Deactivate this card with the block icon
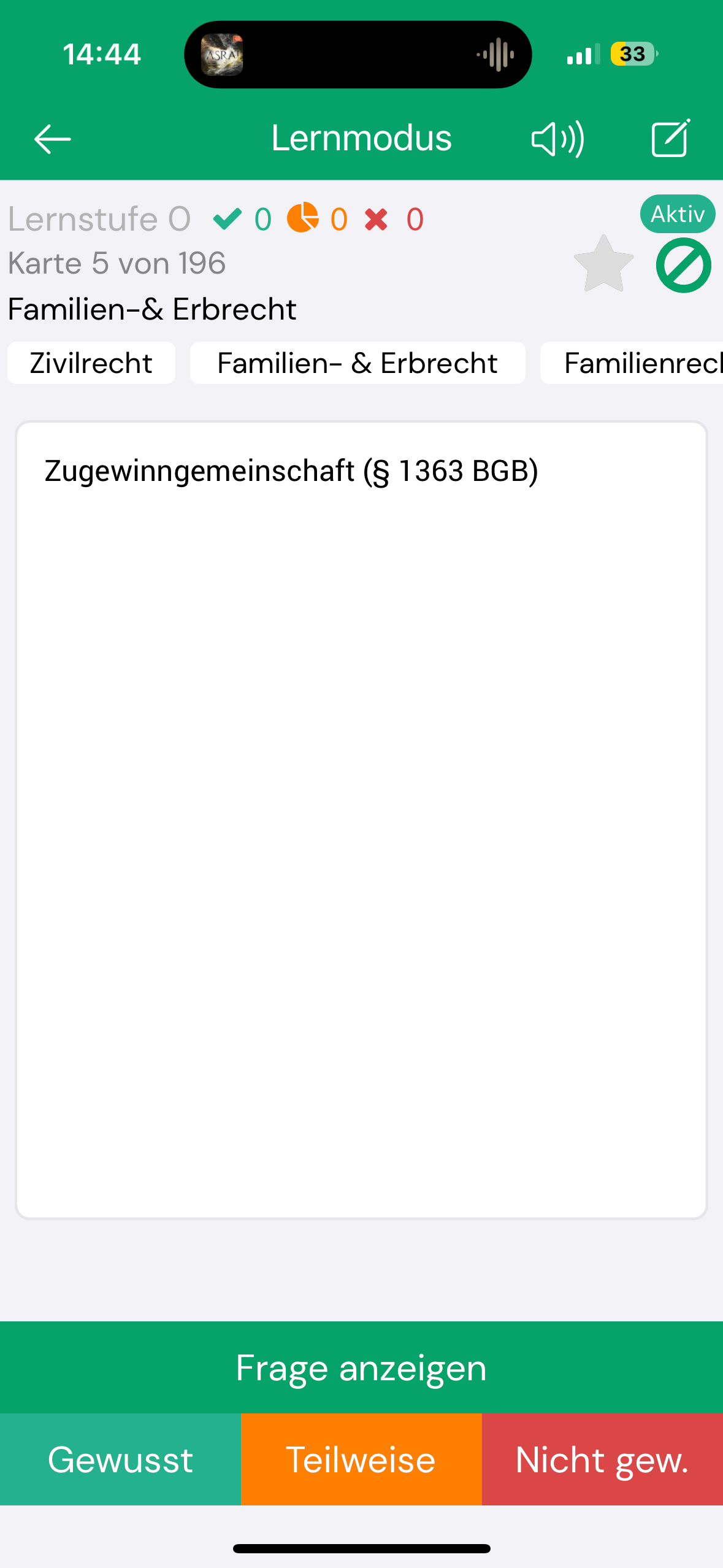The height and width of the screenshot is (1568, 723). (683, 266)
